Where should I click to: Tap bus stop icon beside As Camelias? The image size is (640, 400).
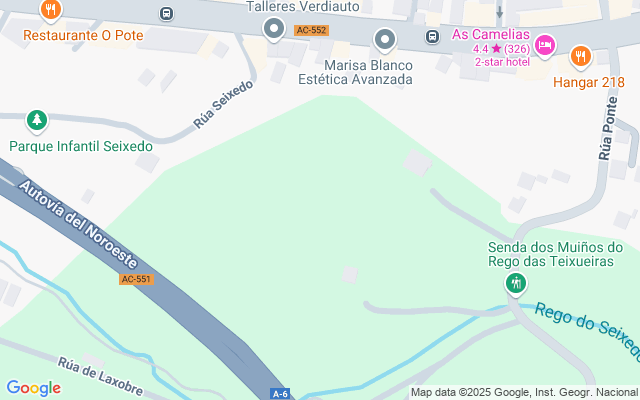point(432,37)
